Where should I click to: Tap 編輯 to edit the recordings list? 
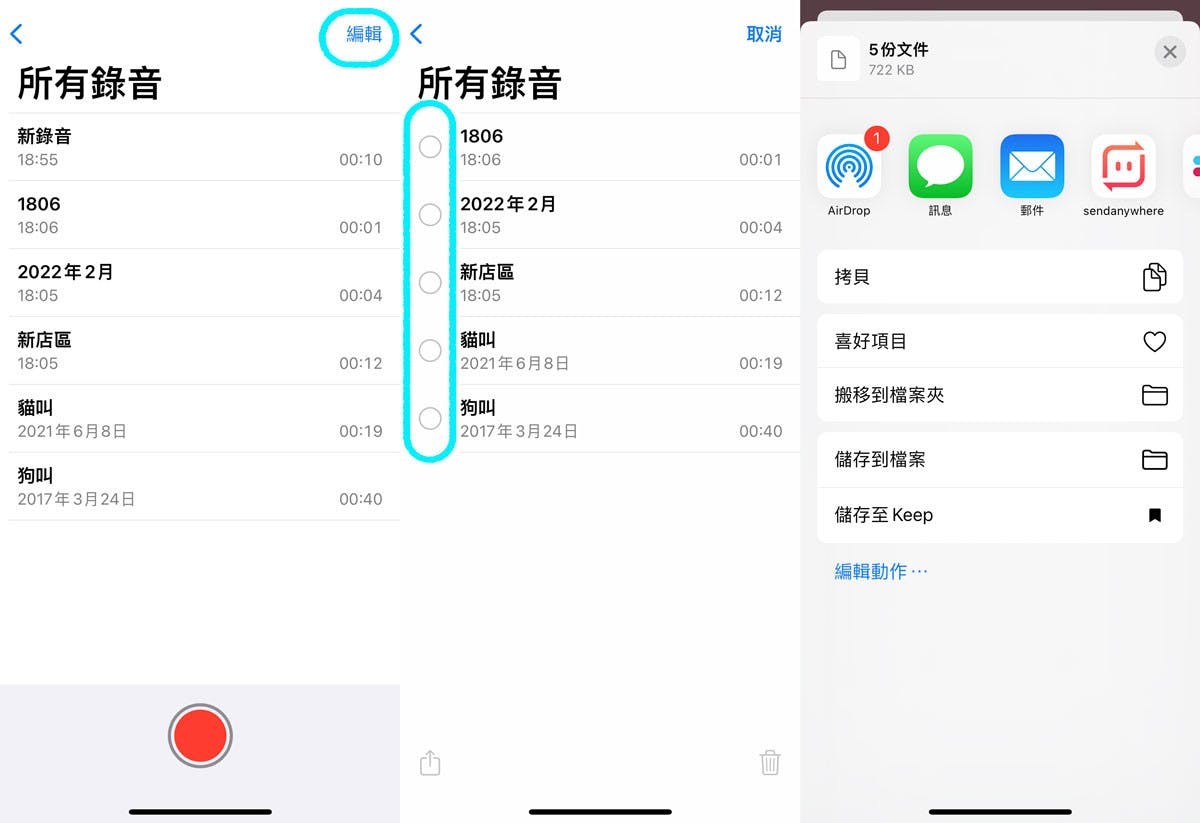pos(363,34)
